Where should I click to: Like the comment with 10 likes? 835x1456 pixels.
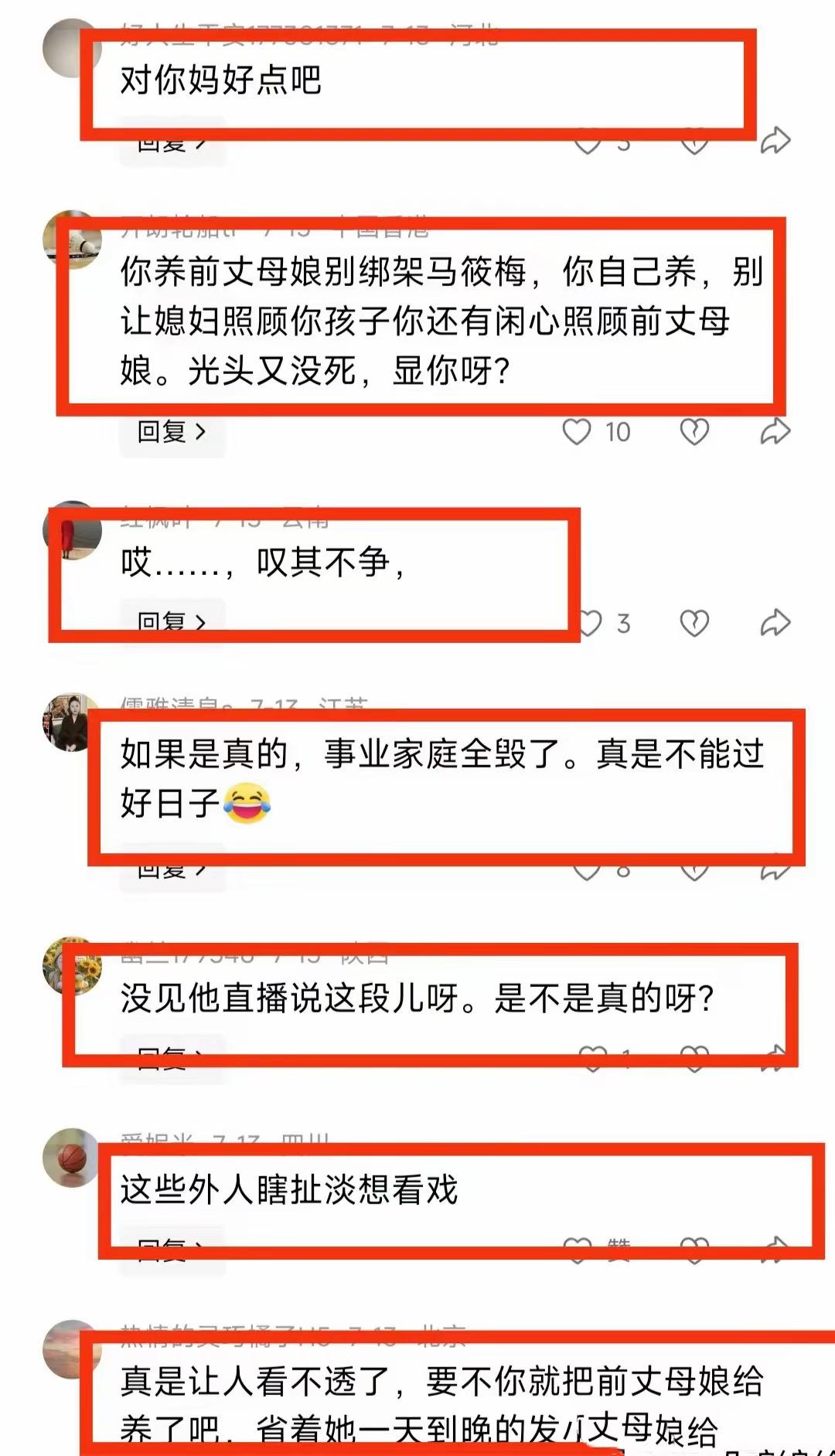click(577, 432)
